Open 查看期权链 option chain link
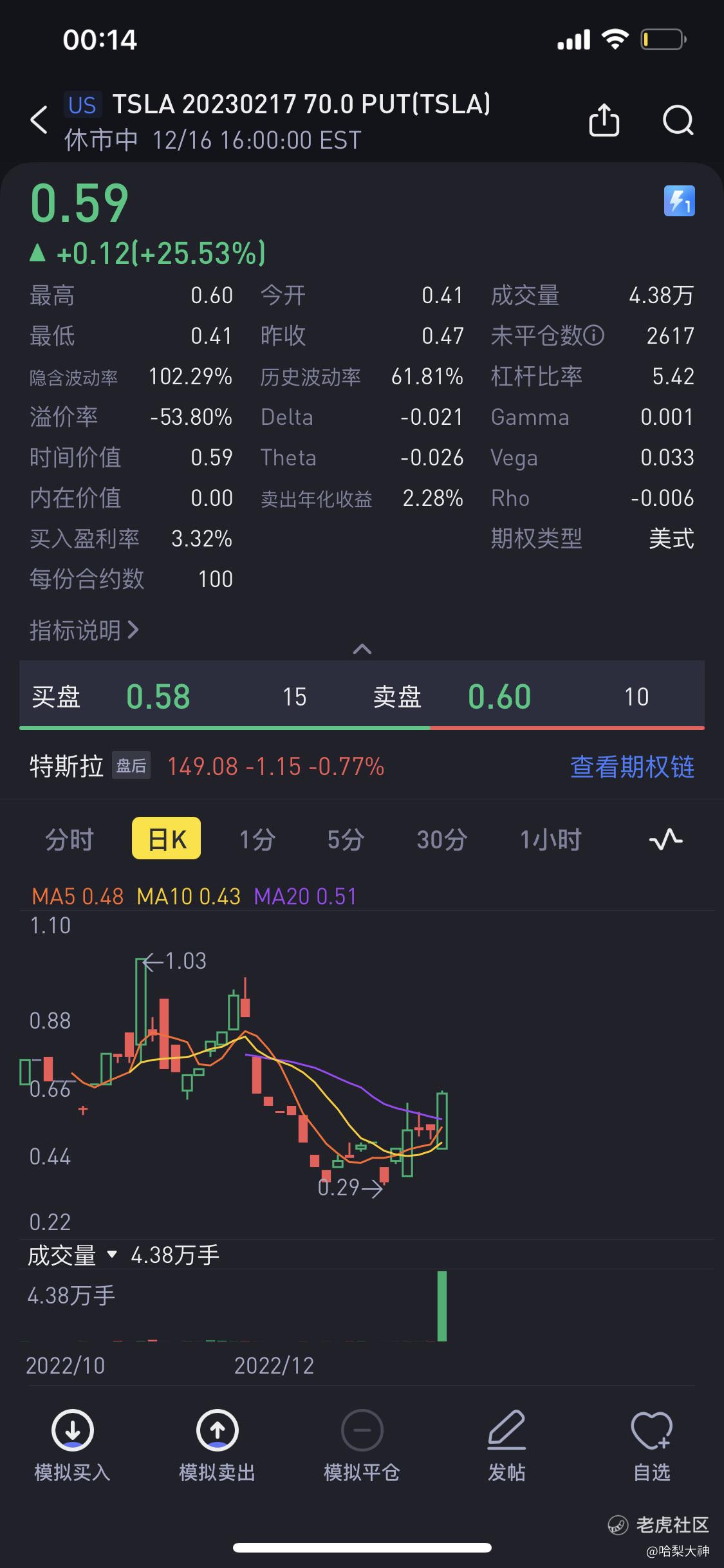This screenshot has width=724, height=1568. 632,767
